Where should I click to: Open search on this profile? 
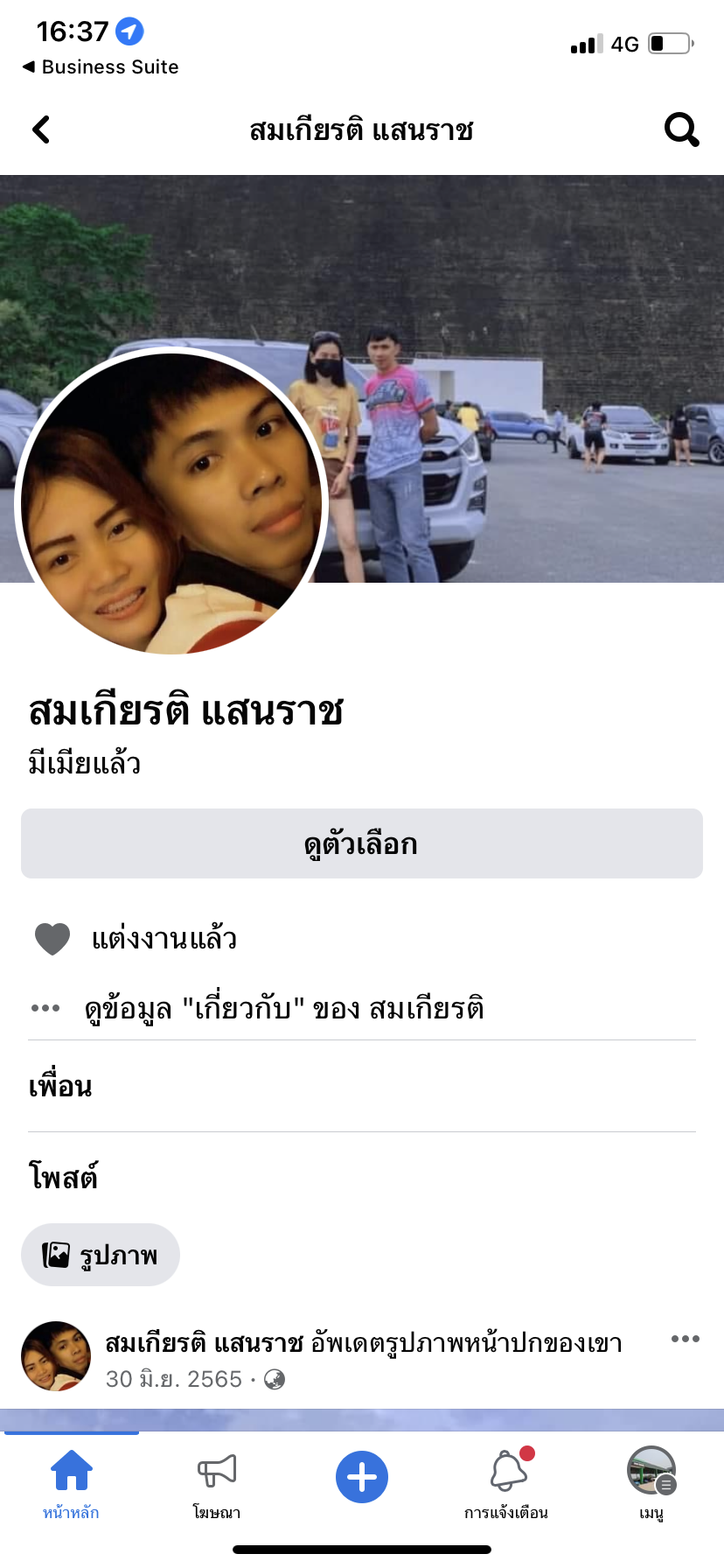681,130
